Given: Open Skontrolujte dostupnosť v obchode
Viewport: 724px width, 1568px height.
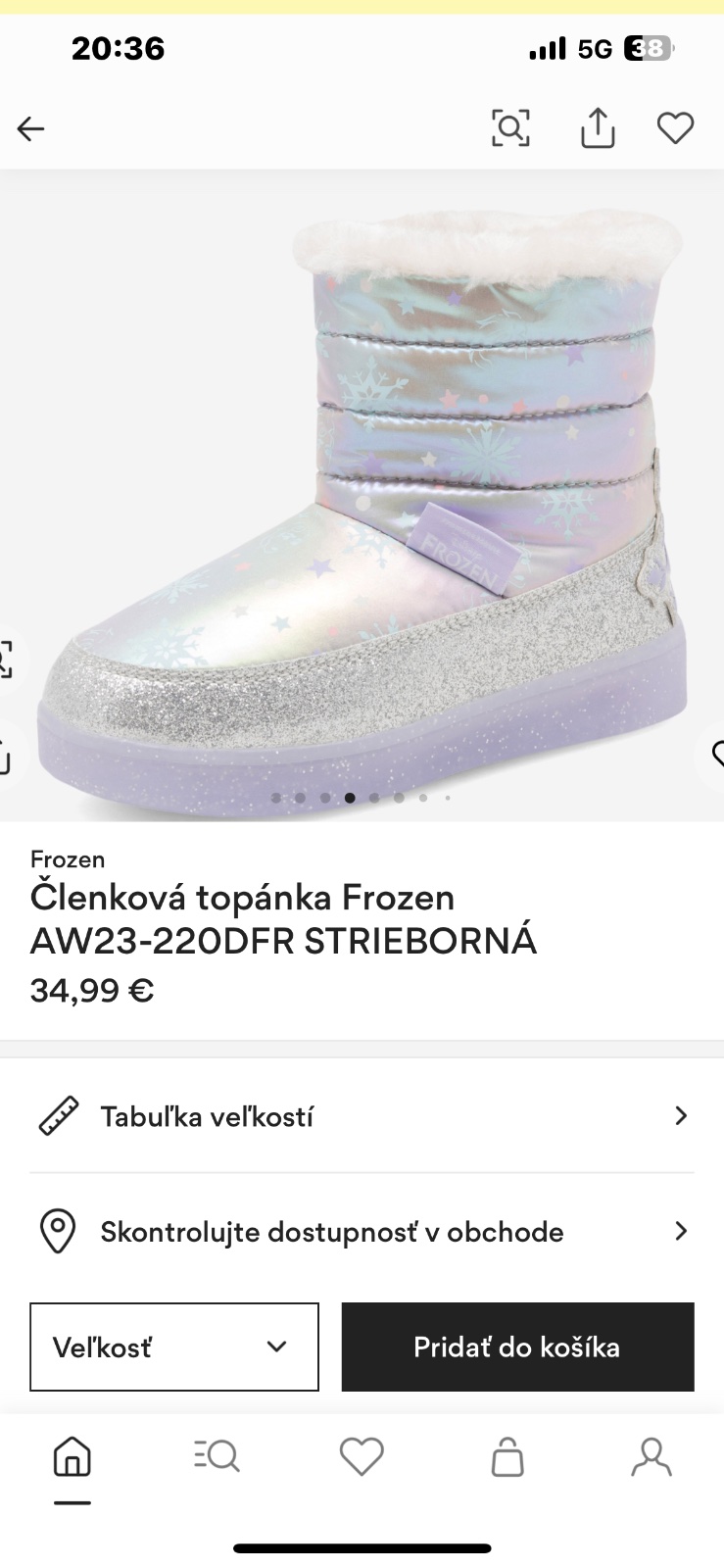Looking at the screenshot, I should [x=362, y=1231].
